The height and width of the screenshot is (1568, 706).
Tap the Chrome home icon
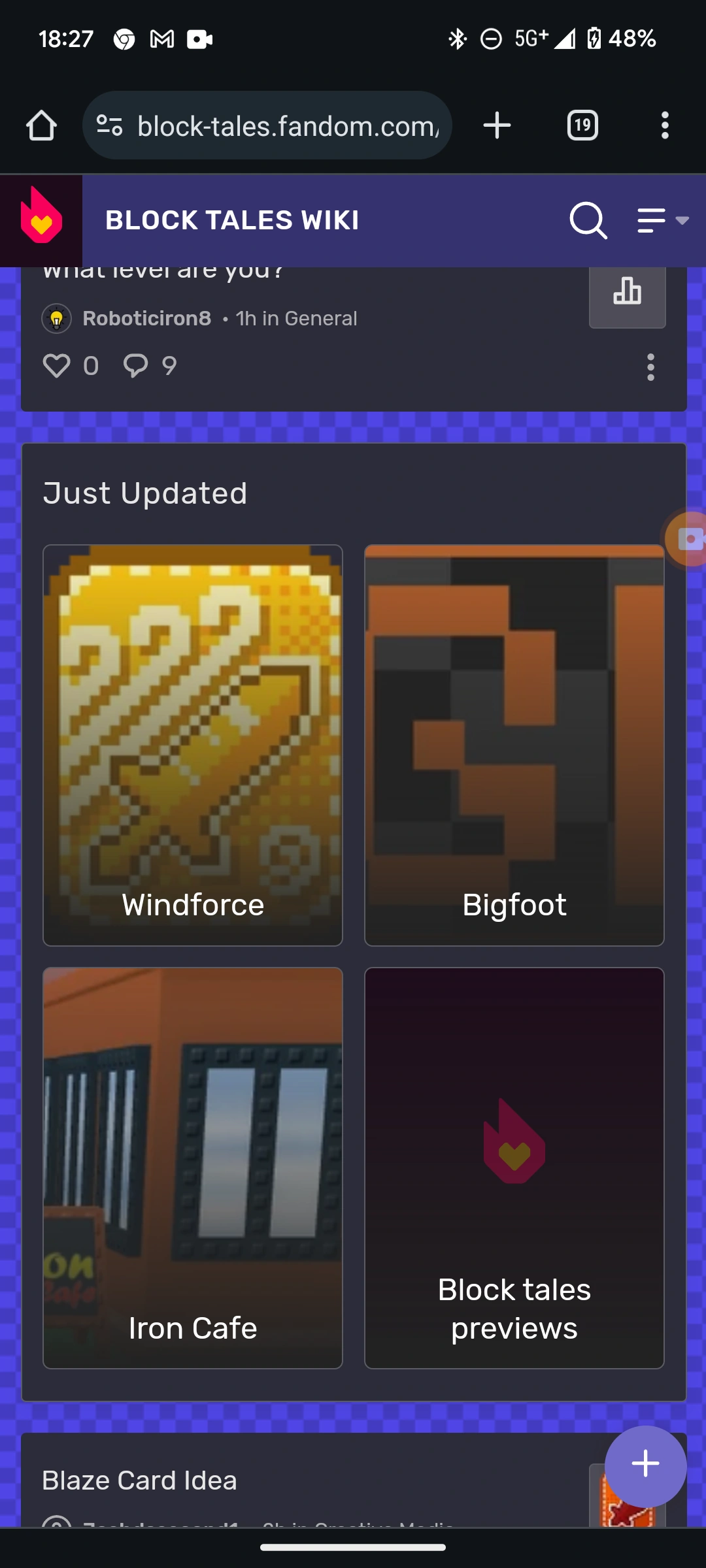coord(41,125)
